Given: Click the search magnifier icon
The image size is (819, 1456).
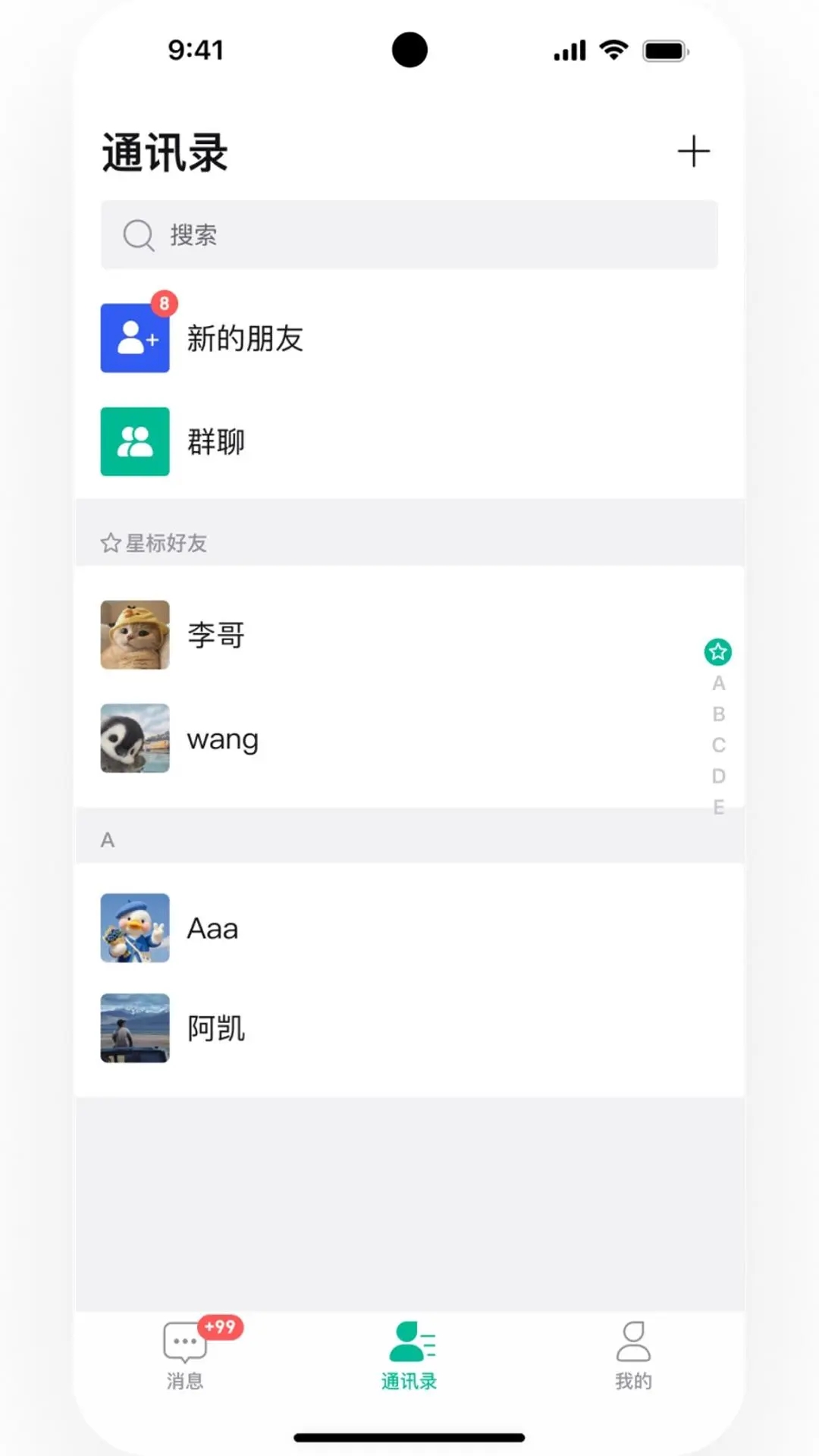Looking at the screenshot, I should 137,235.
